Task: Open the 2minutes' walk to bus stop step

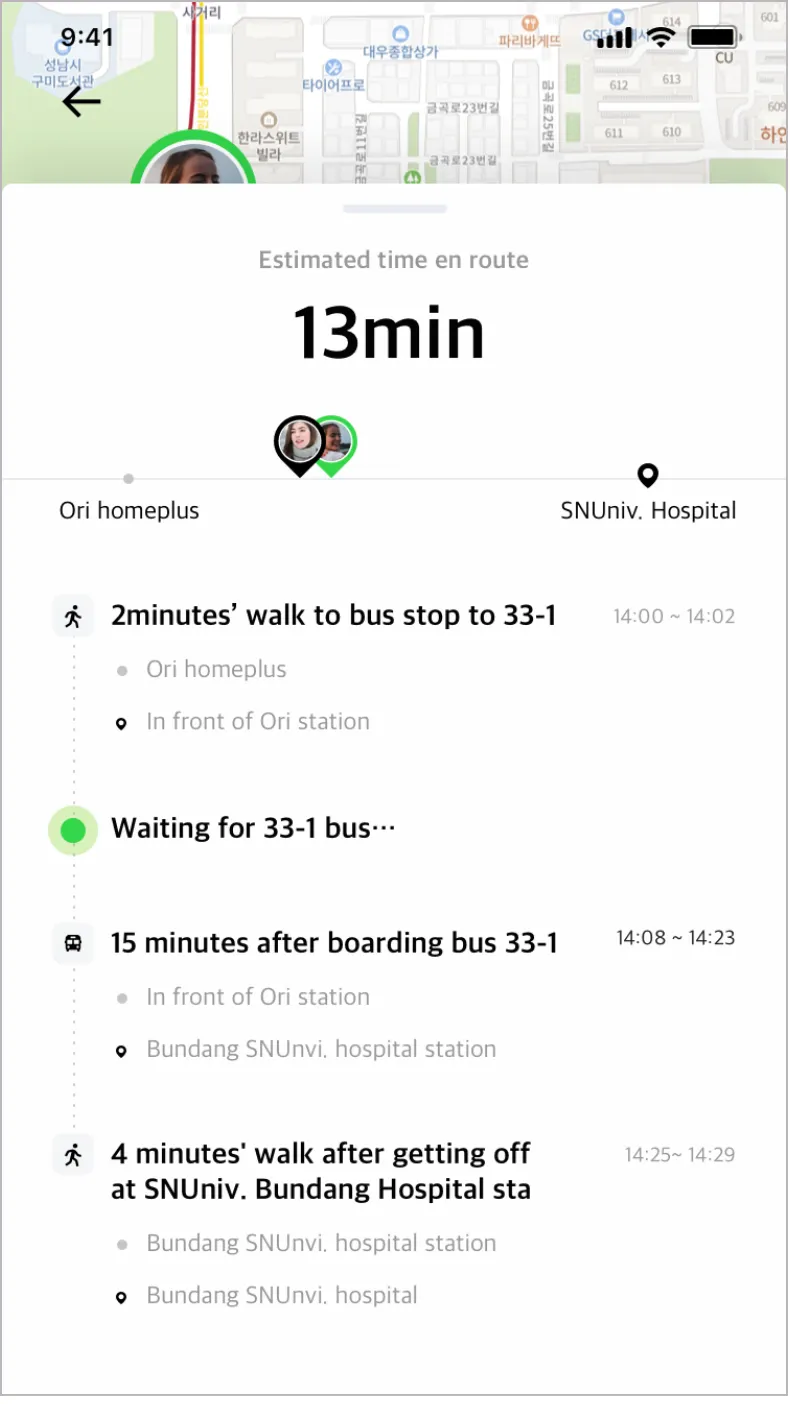Action: pyautogui.click(x=333, y=615)
